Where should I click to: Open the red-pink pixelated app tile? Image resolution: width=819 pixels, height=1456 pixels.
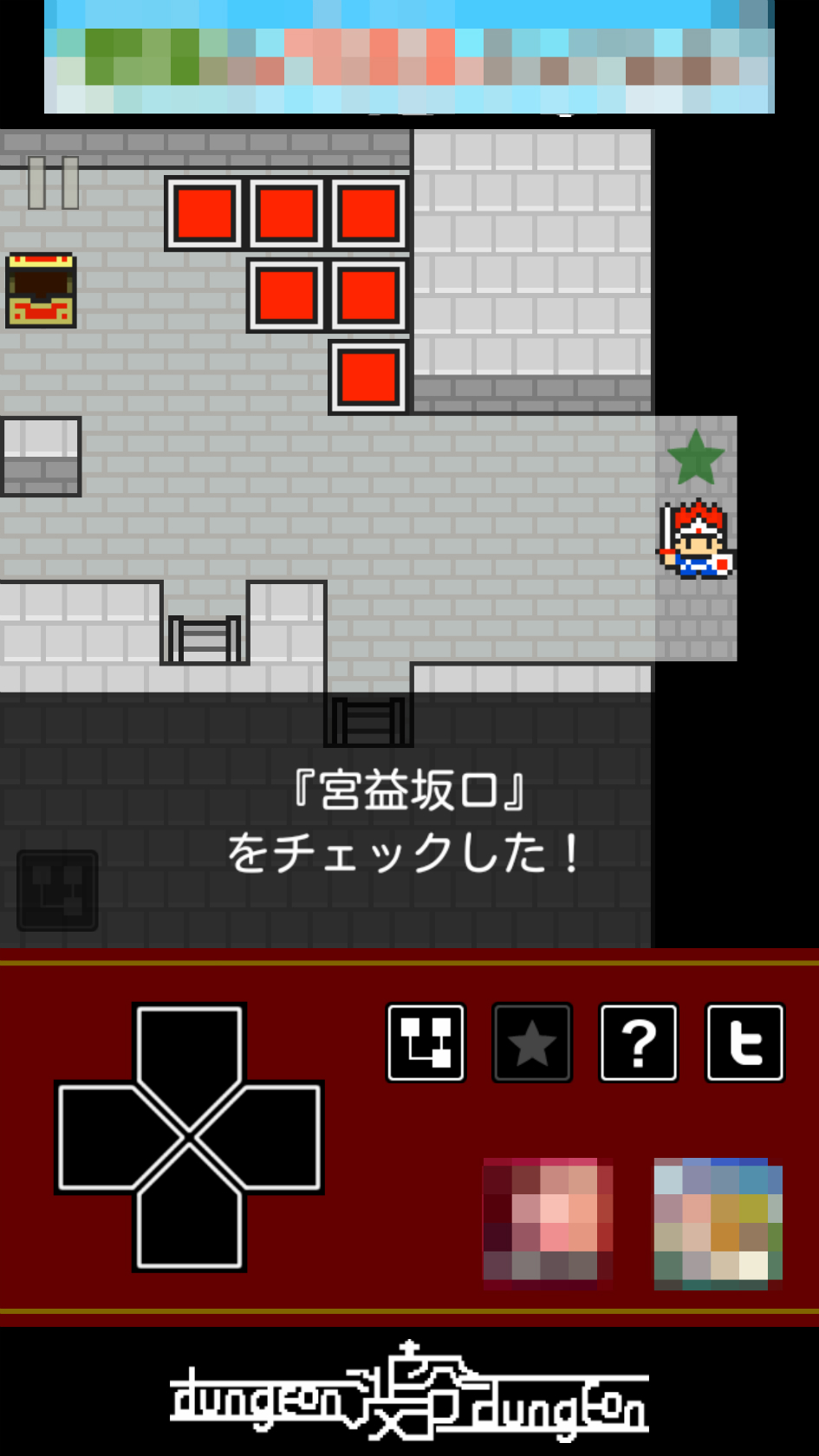pyautogui.click(x=548, y=1223)
